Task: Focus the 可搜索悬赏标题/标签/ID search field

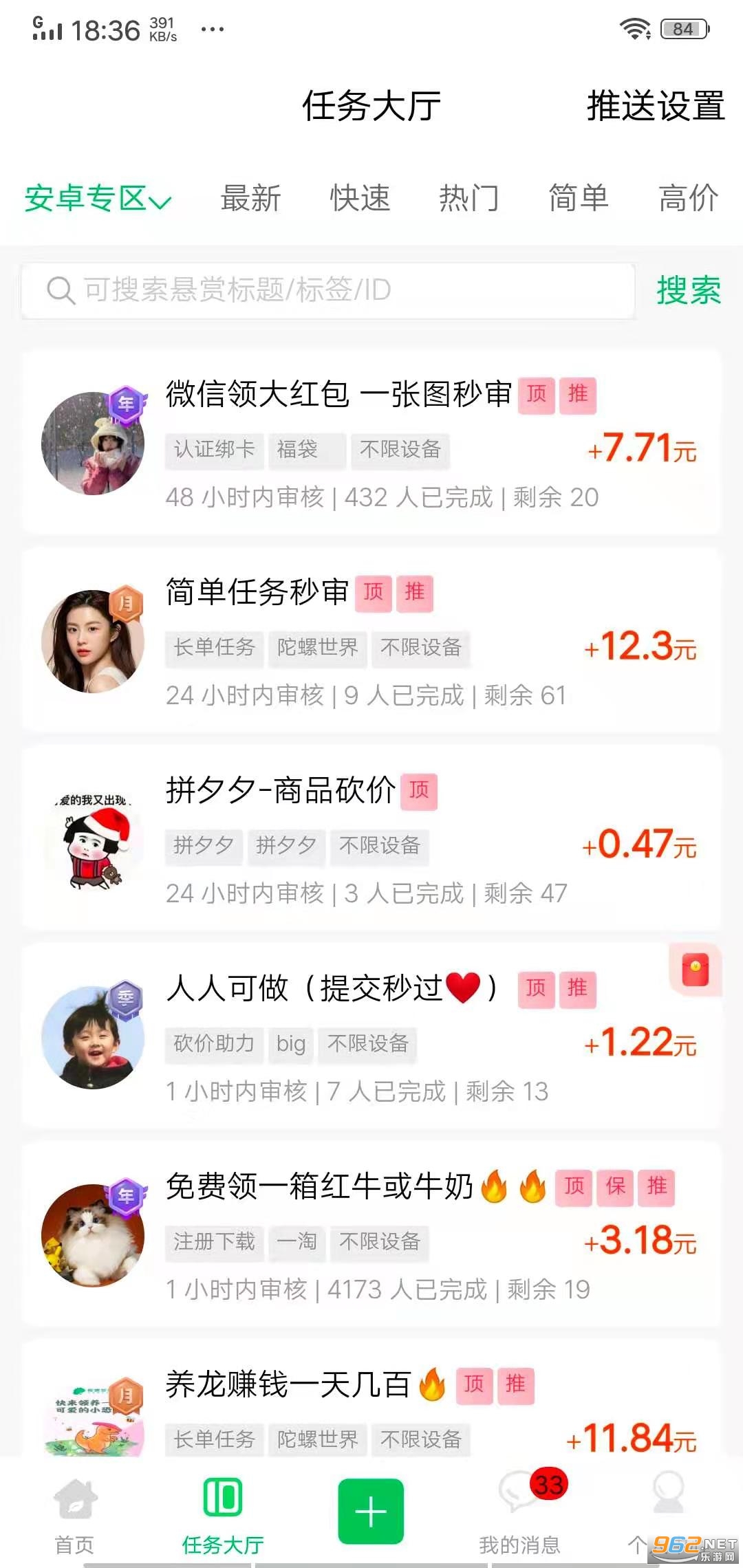Action: [327, 290]
